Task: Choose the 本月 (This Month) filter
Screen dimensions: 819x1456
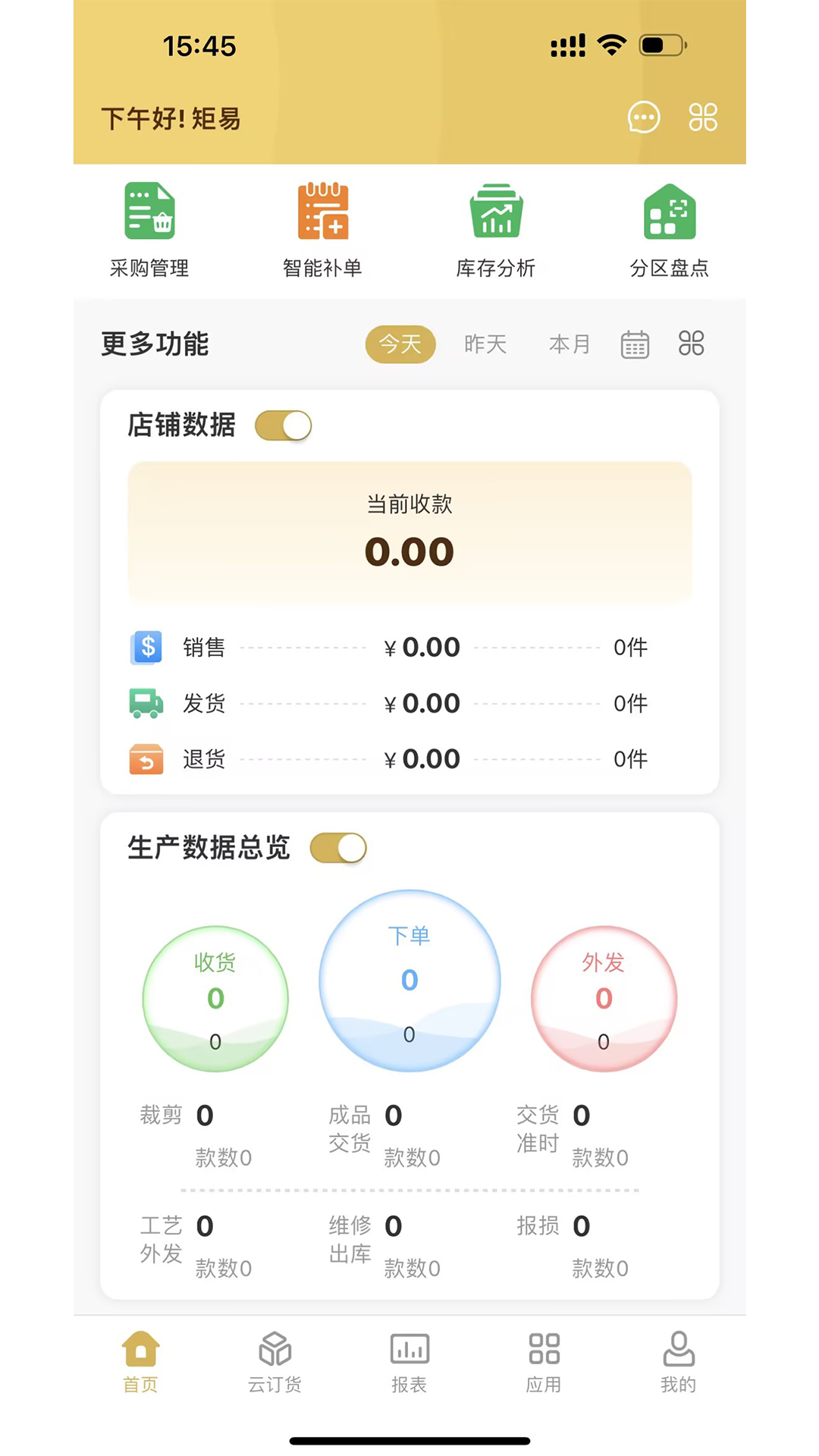Action: click(570, 344)
